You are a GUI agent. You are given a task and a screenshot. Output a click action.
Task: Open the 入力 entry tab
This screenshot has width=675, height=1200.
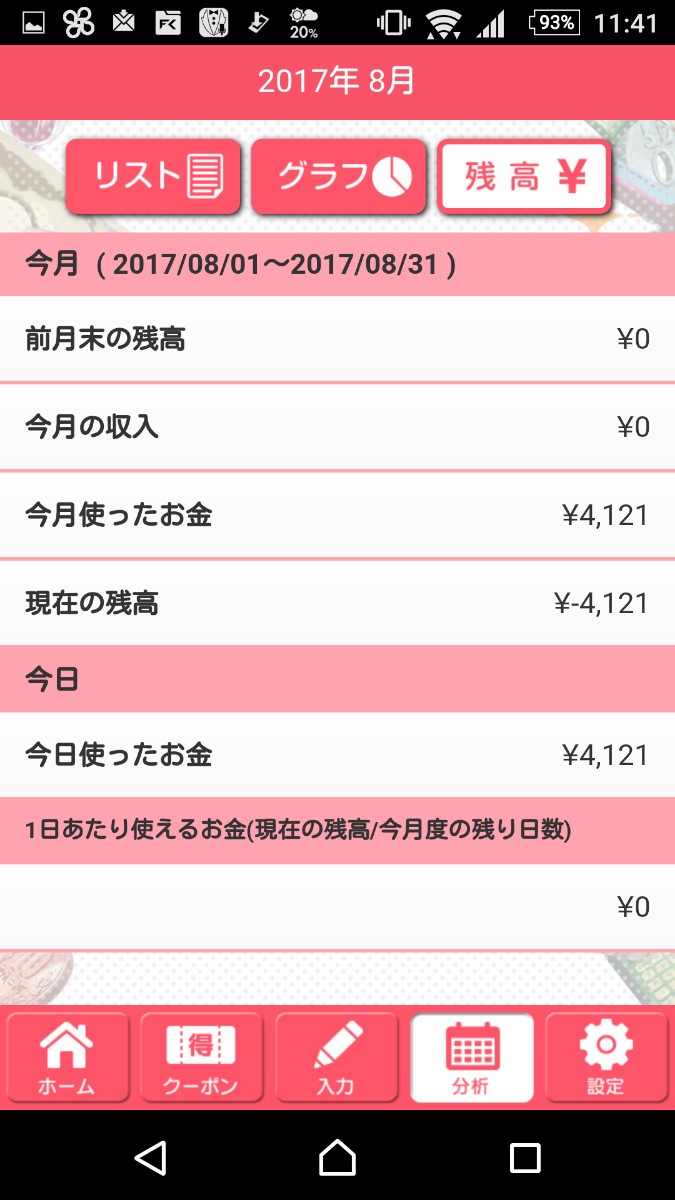coord(336,1057)
